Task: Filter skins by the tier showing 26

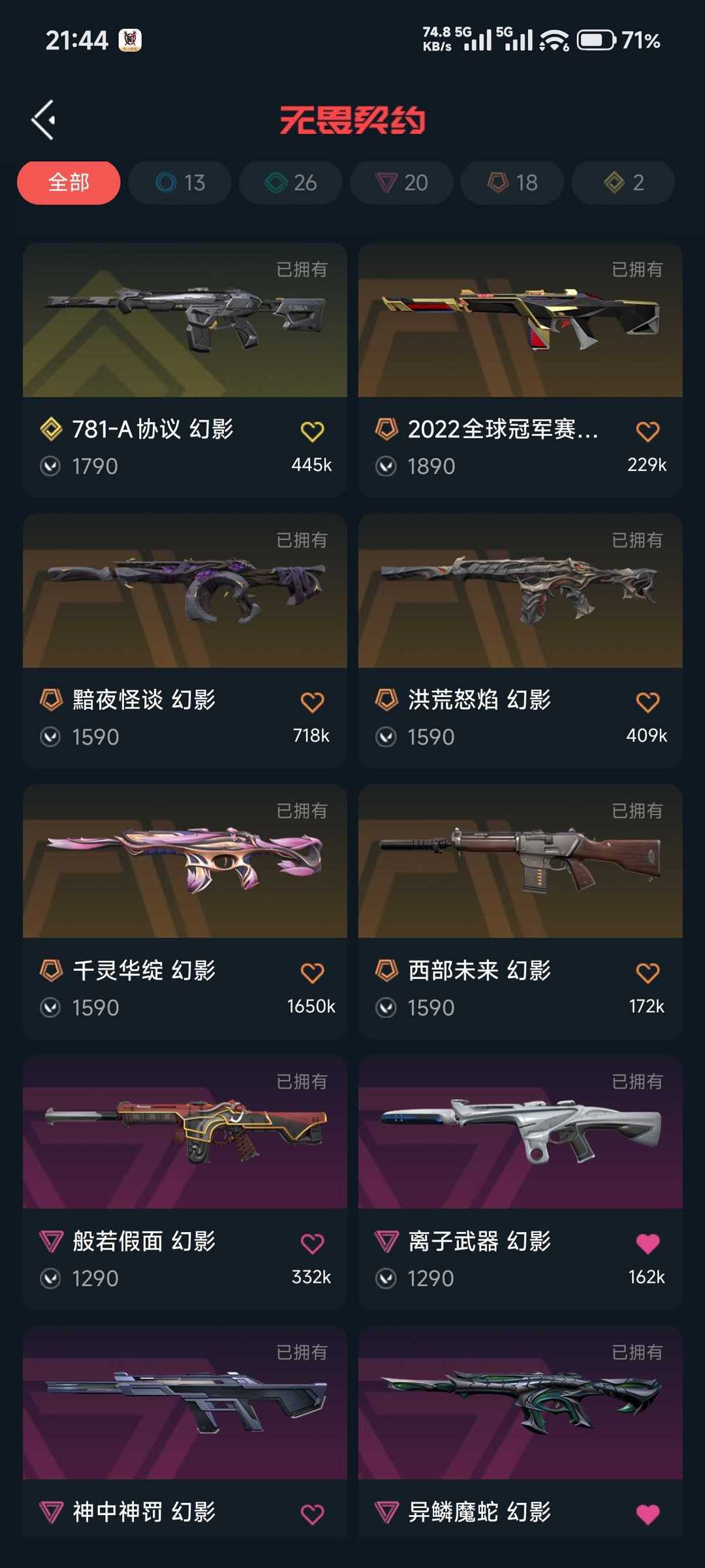Action: coord(290,183)
